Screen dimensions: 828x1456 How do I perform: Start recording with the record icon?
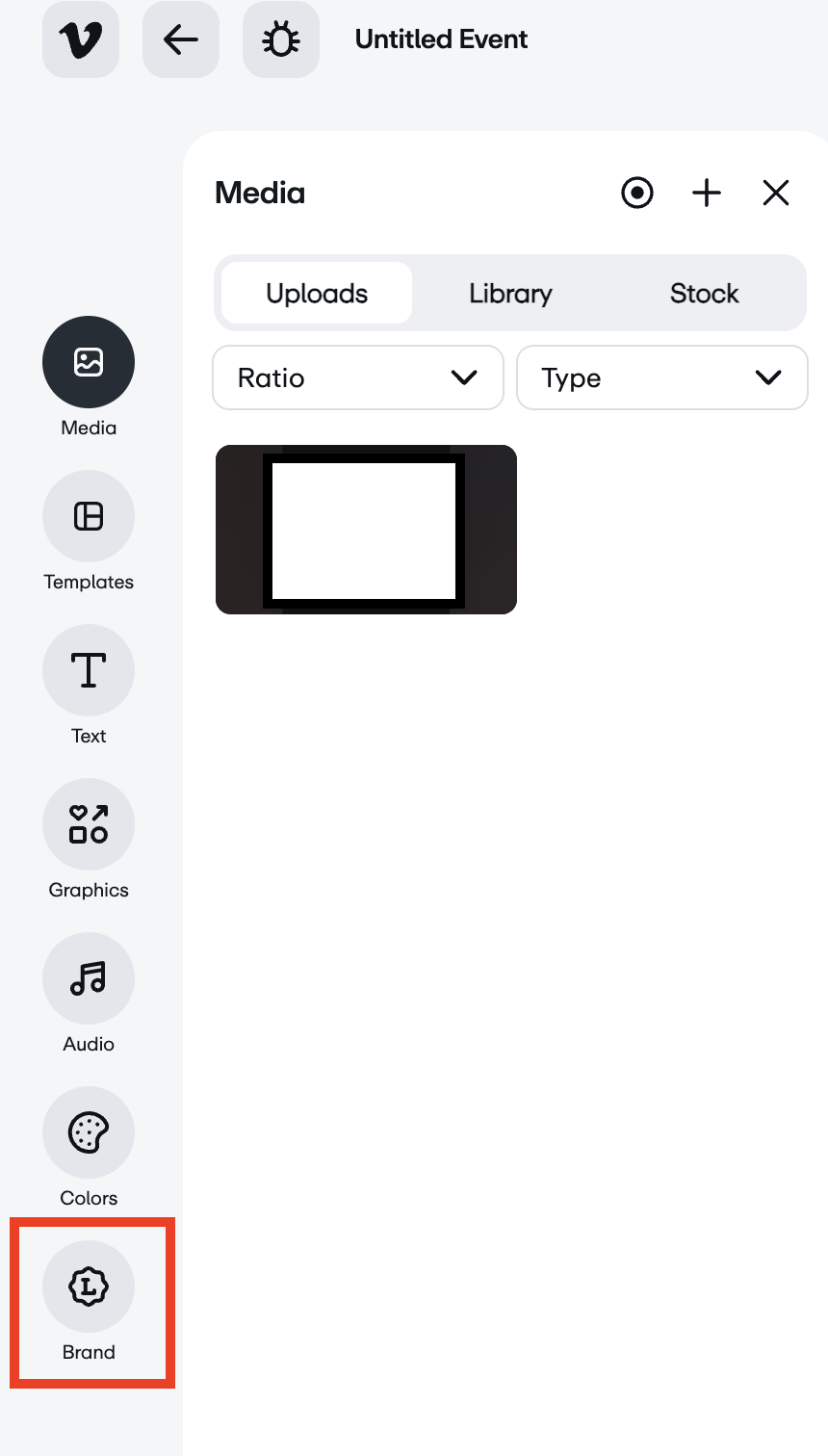(637, 193)
